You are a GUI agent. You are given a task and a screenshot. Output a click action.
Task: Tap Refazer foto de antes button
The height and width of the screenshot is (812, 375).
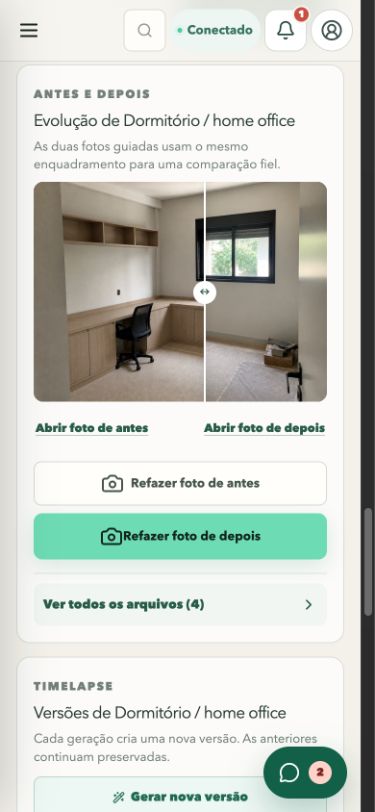[x=180, y=483]
